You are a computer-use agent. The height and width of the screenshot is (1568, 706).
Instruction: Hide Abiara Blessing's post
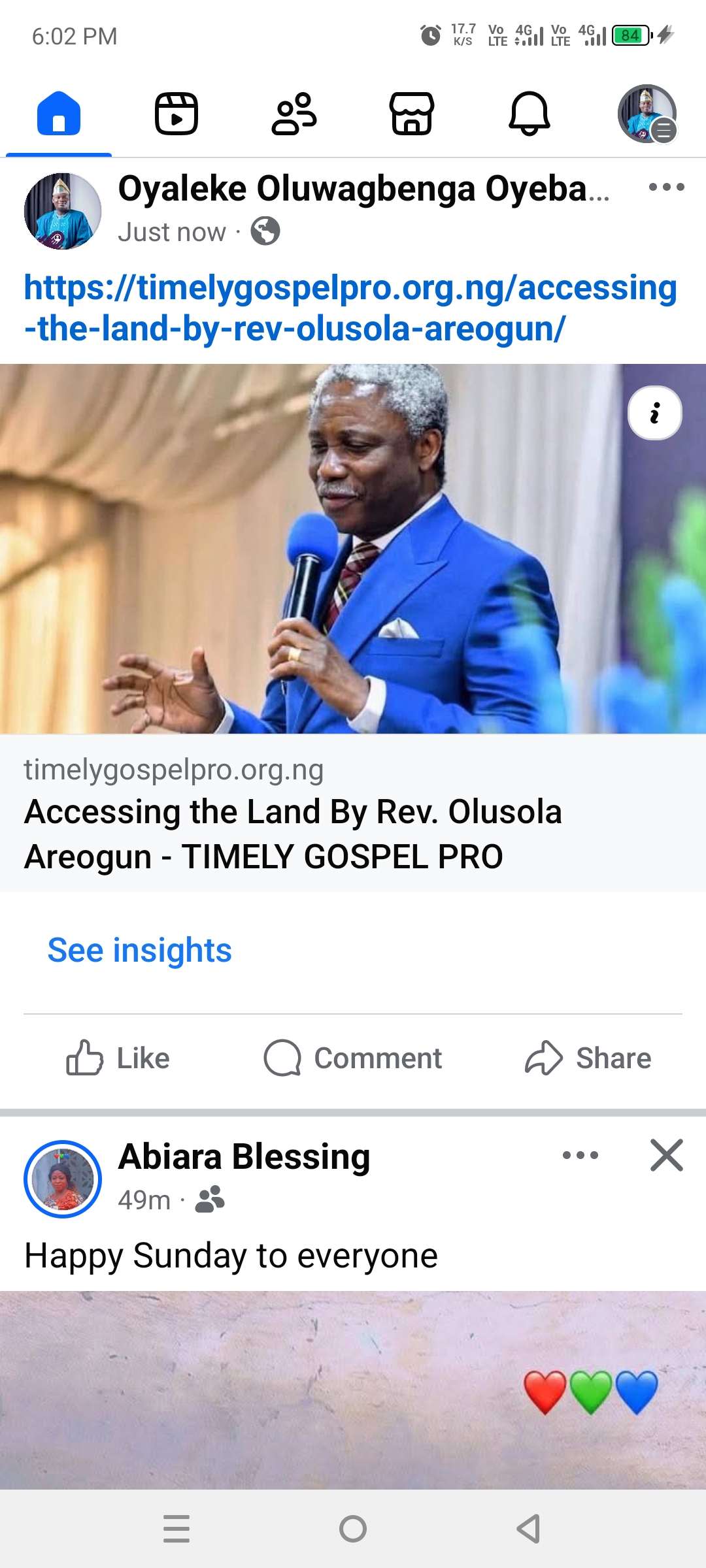point(666,1155)
